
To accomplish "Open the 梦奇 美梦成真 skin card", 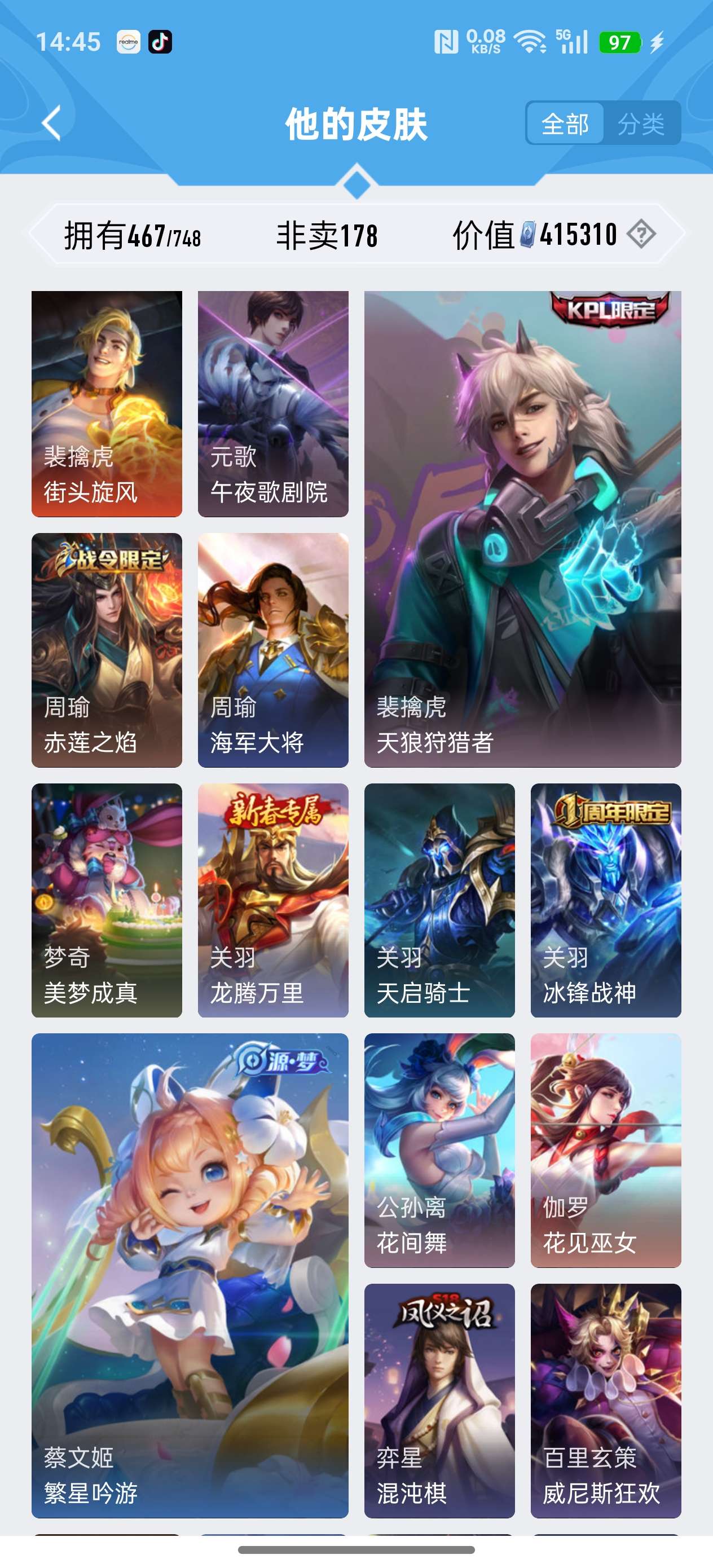I will click(107, 900).
